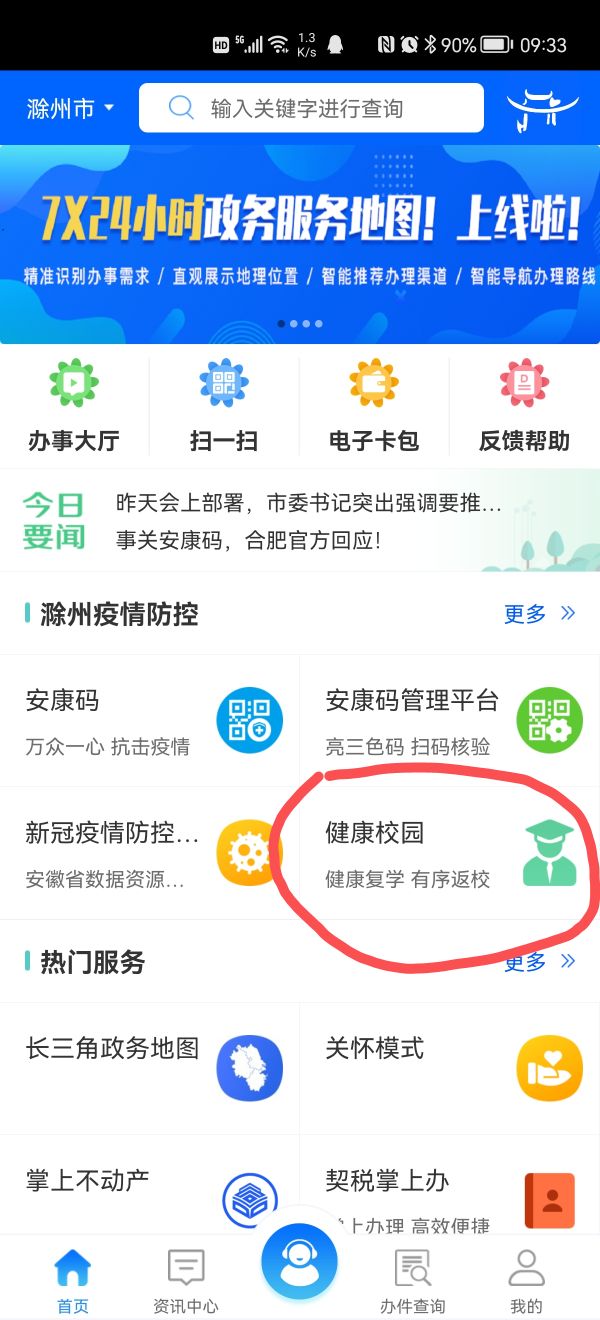Open 契税掌上办 service
600x1320 pixels.
pyautogui.click(x=450, y=1195)
